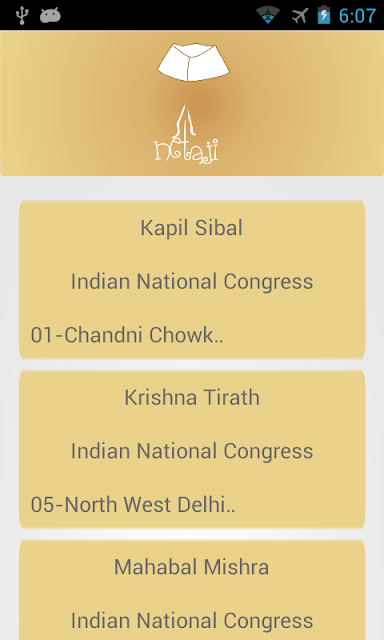This screenshot has width=384, height=640.
Task: View Mahabal Mishra's details
Action: [x=192, y=590]
